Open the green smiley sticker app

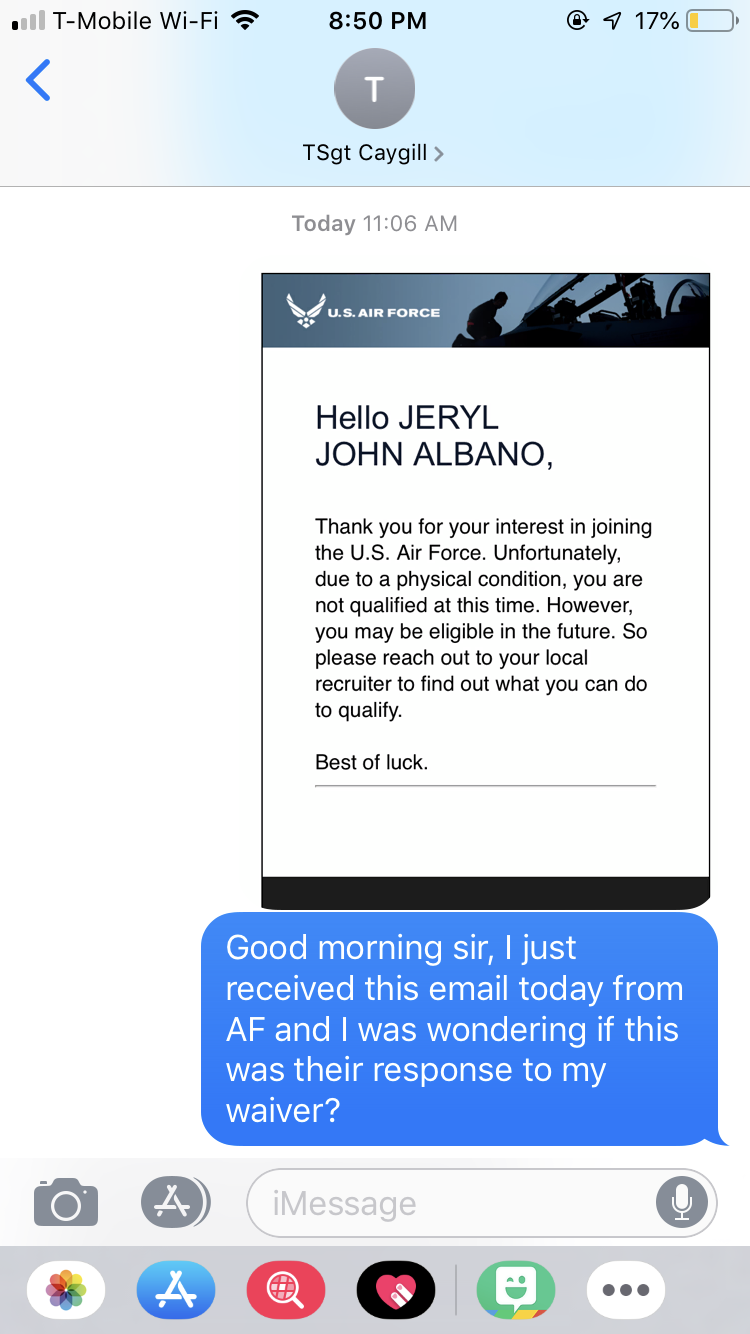coord(516,1289)
